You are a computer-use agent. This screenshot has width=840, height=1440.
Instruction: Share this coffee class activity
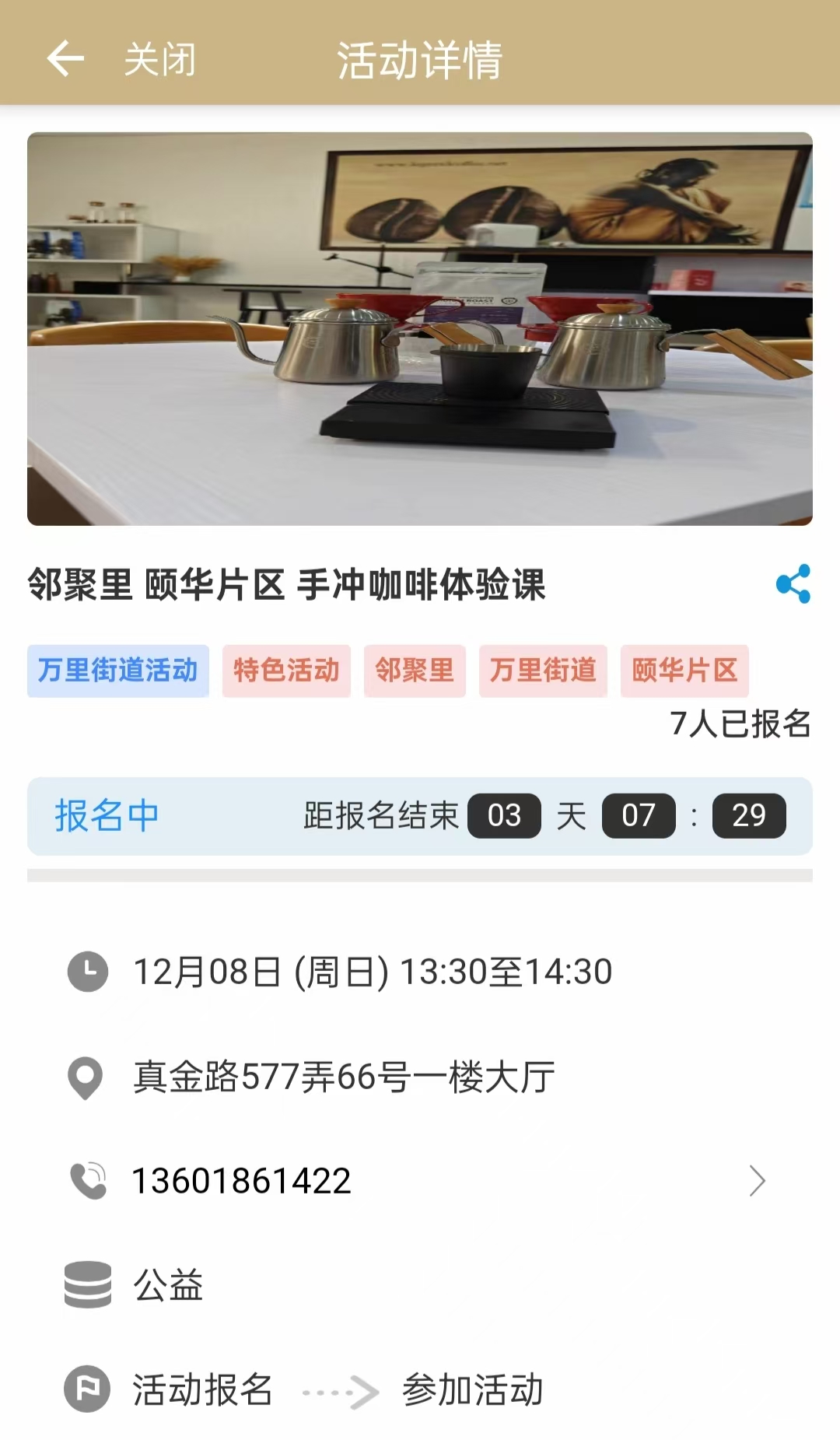tap(793, 583)
